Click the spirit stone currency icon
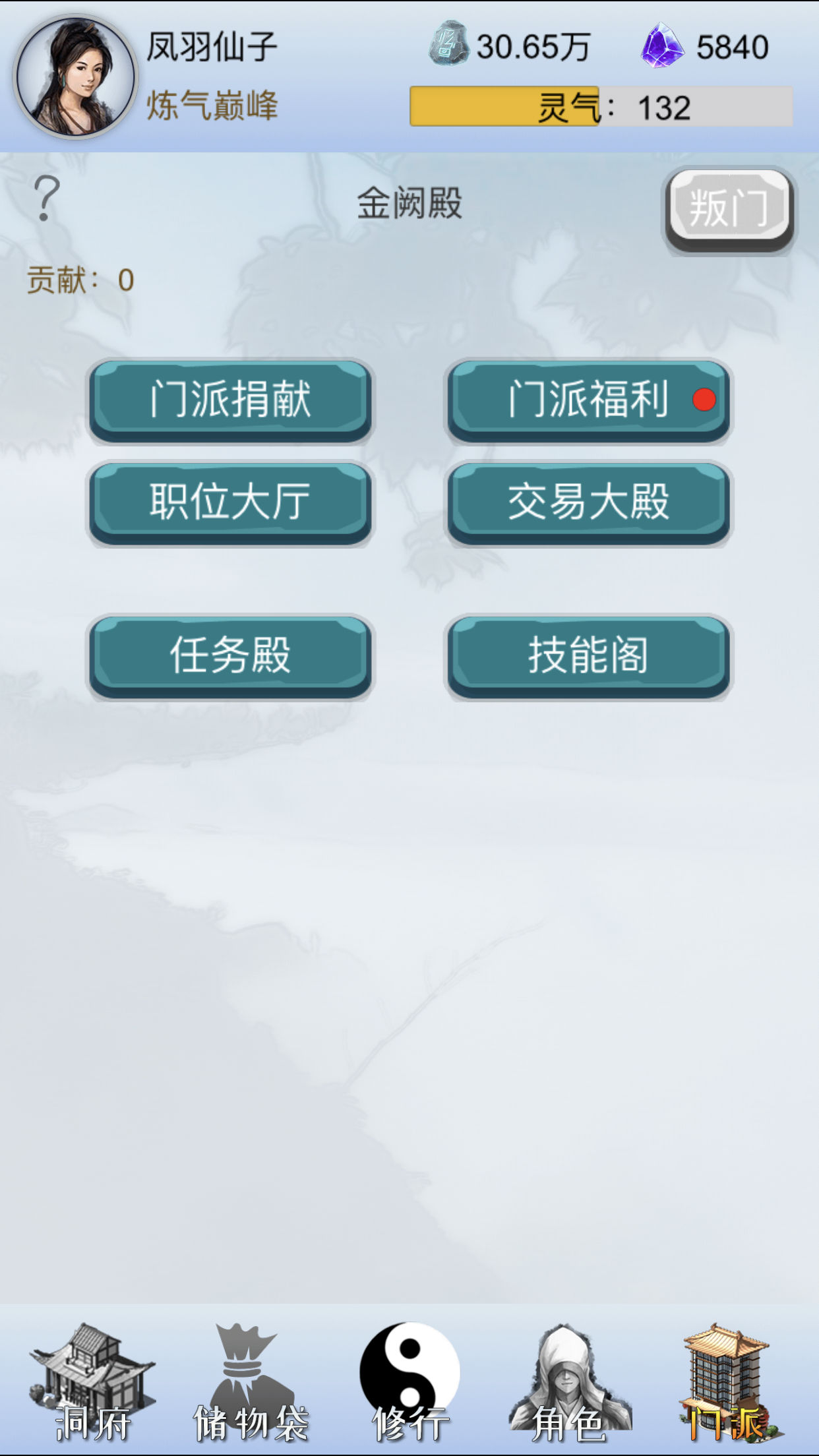Viewport: 819px width, 1456px height. 450,44
